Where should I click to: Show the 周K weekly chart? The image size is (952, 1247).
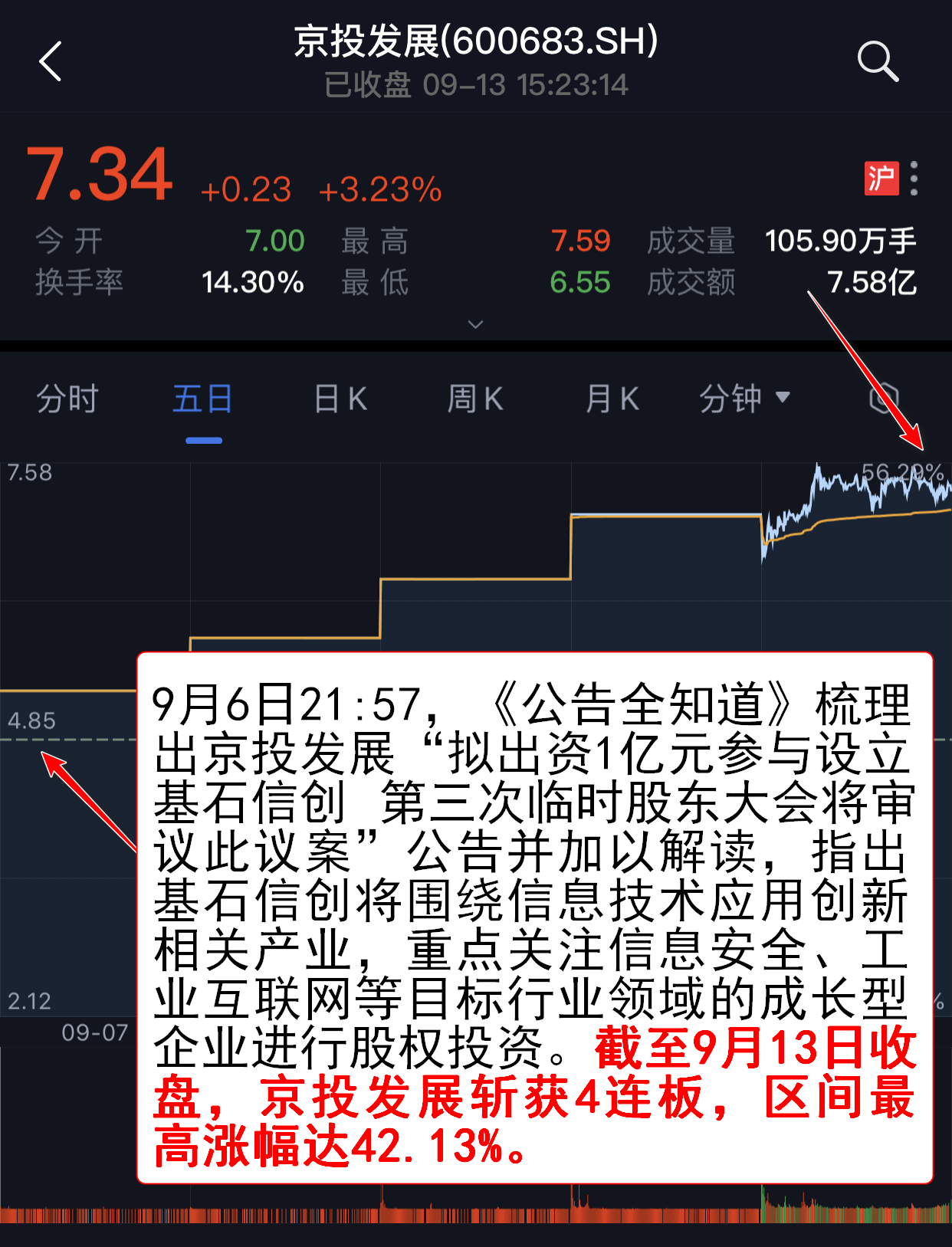(475, 399)
